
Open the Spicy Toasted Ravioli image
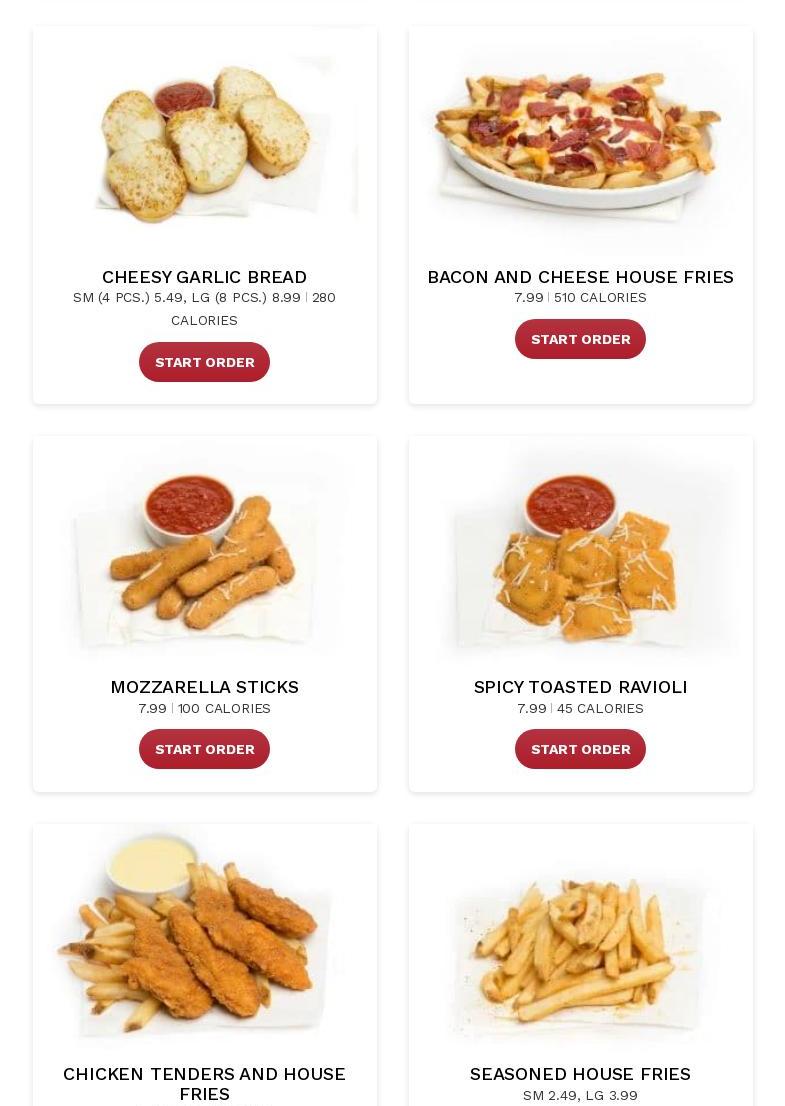click(580, 551)
